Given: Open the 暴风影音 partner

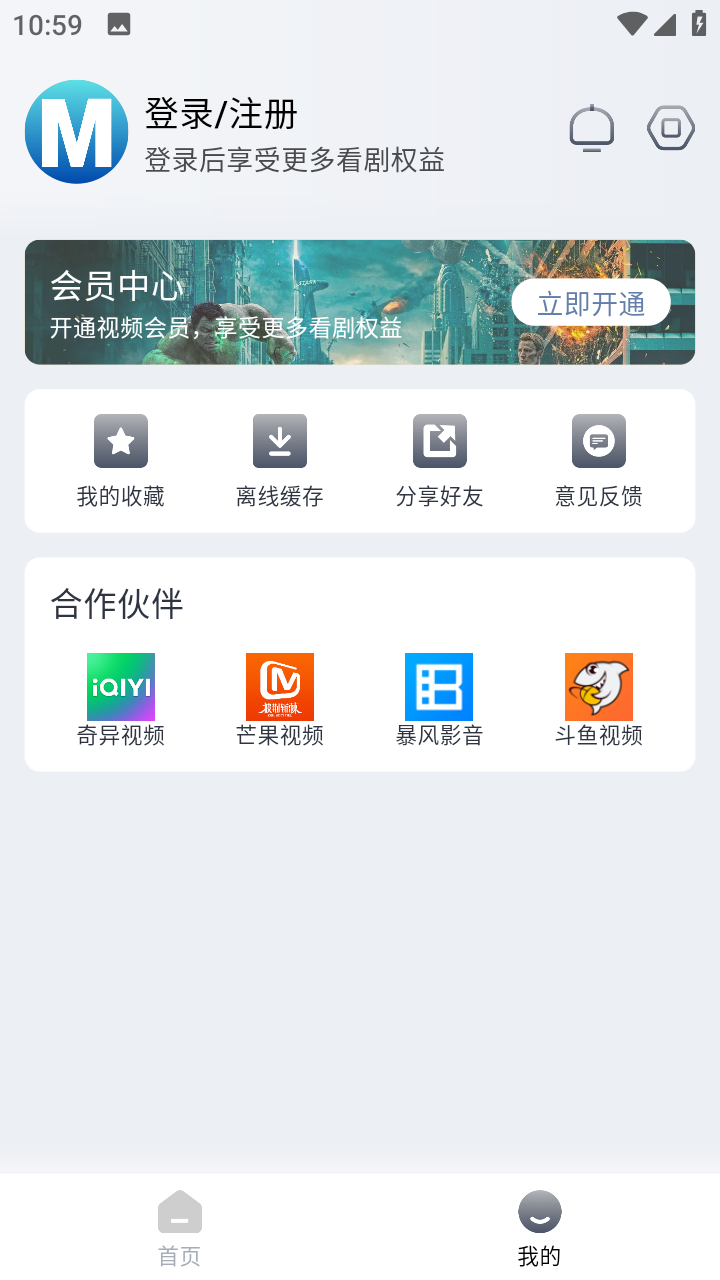Looking at the screenshot, I should (x=439, y=700).
